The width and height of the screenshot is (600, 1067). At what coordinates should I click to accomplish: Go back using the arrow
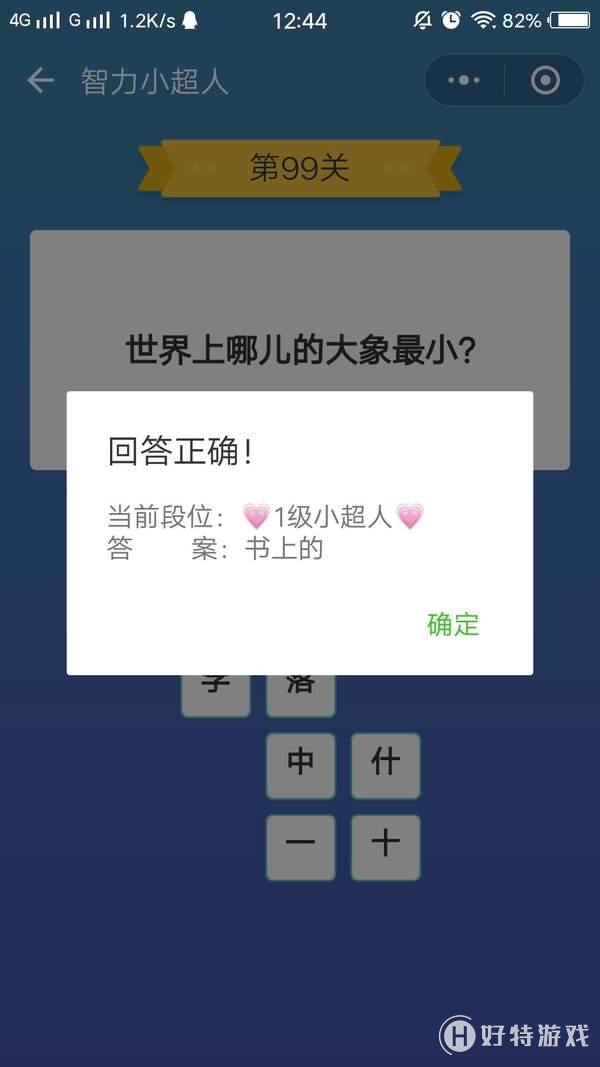(x=40, y=81)
